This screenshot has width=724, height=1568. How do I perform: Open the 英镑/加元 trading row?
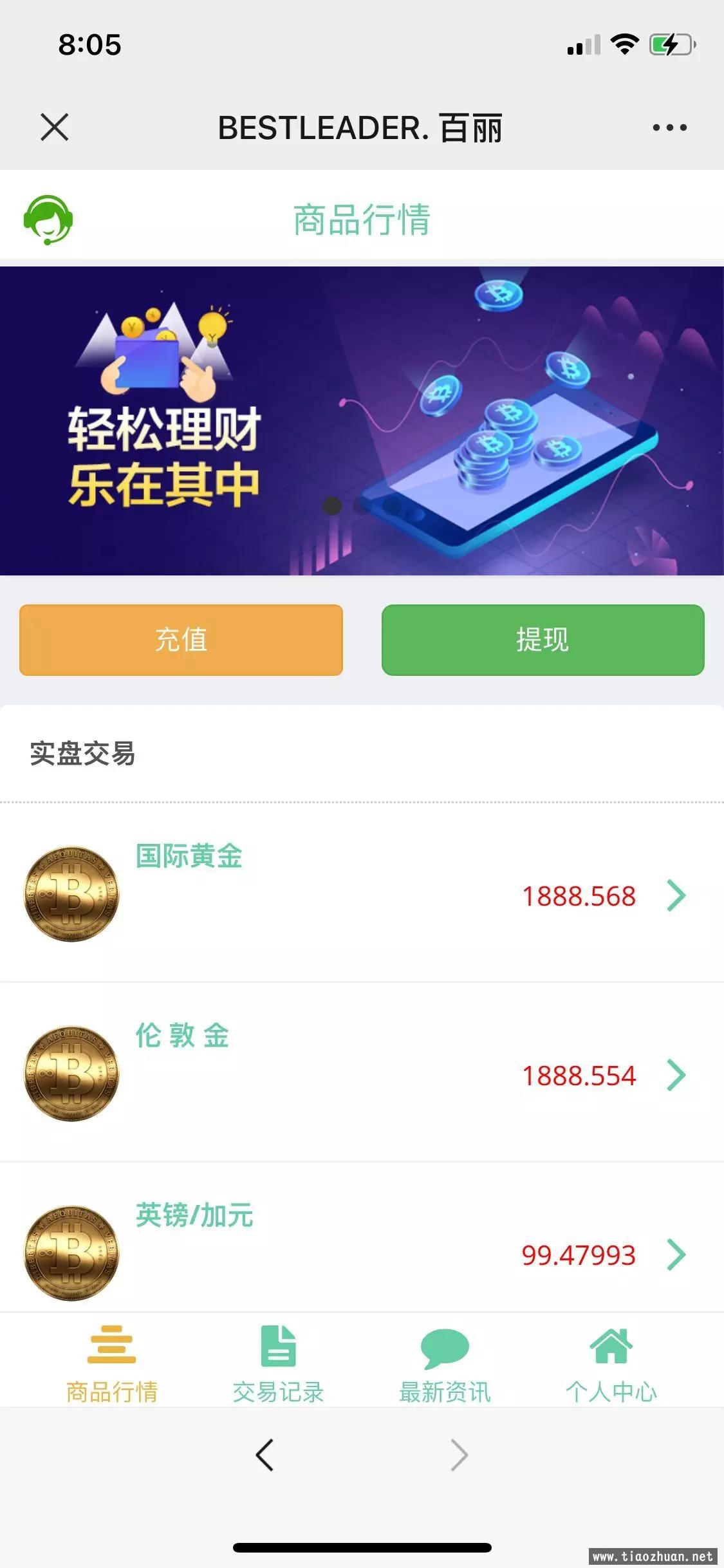[362, 1253]
